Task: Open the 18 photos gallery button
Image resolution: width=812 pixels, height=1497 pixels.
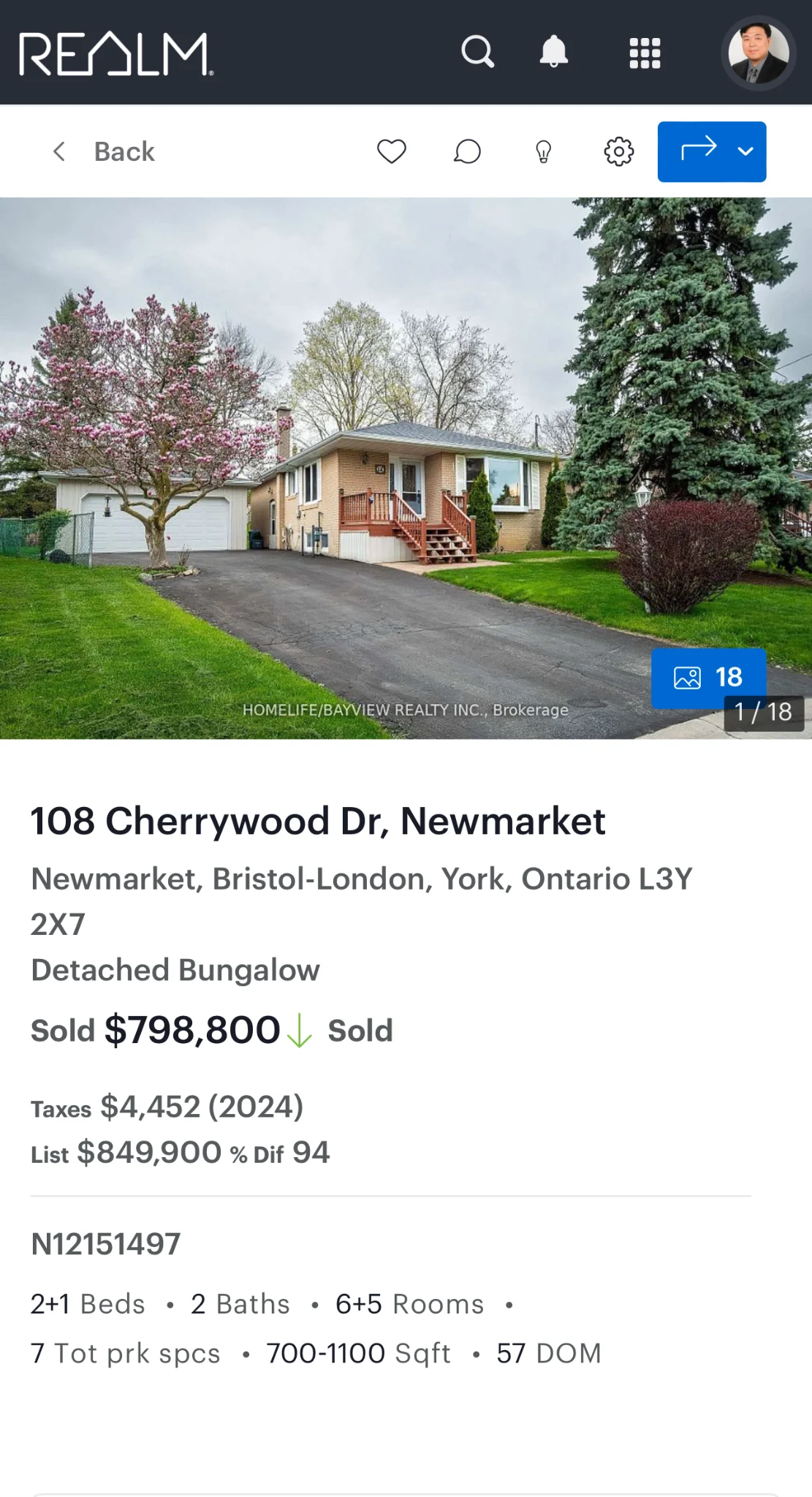Action: 707,677
